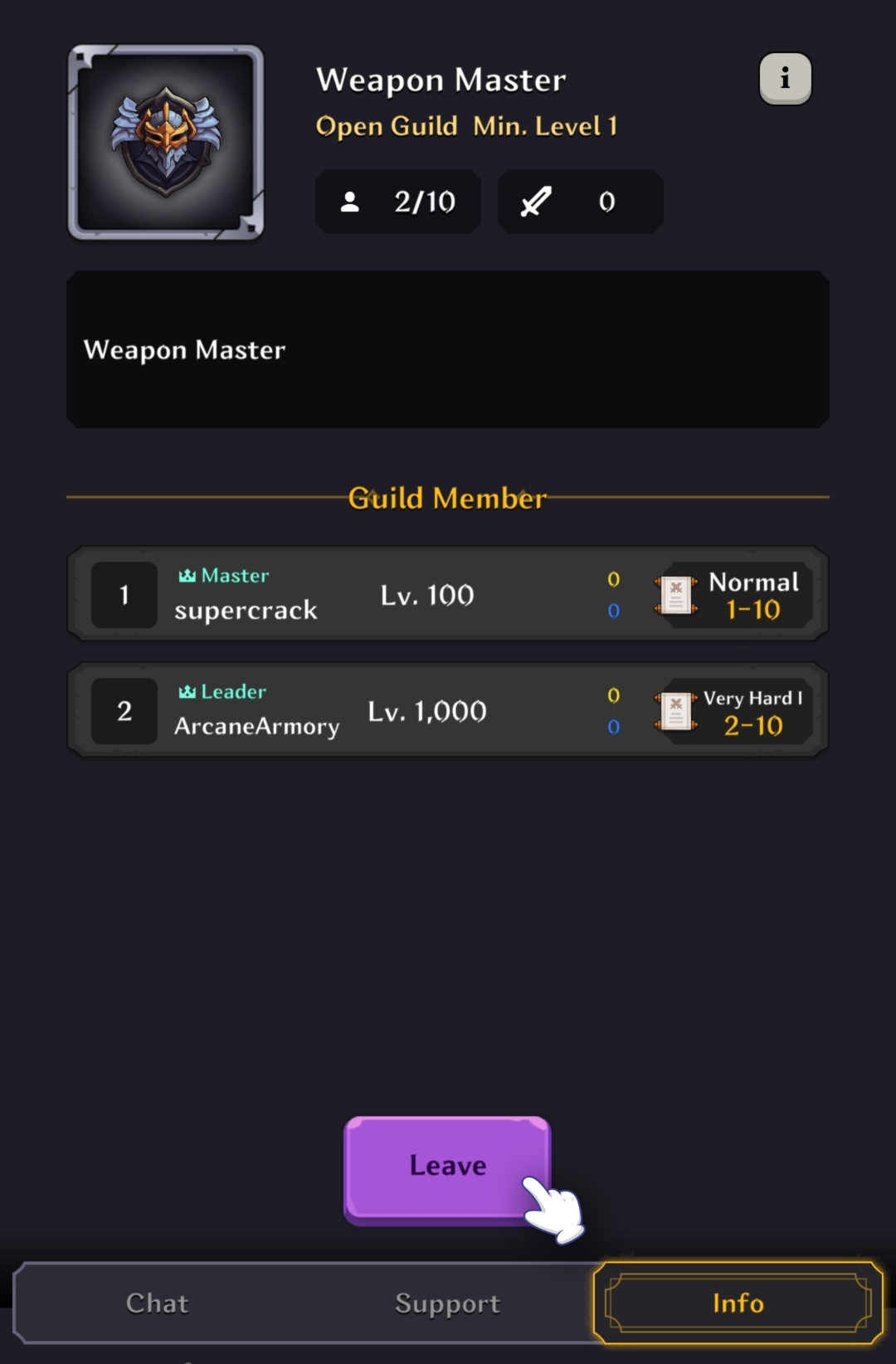Leave the Weapon Master guild
Image resolution: width=896 pixels, height=1364 pixels.
(447, 1166)
